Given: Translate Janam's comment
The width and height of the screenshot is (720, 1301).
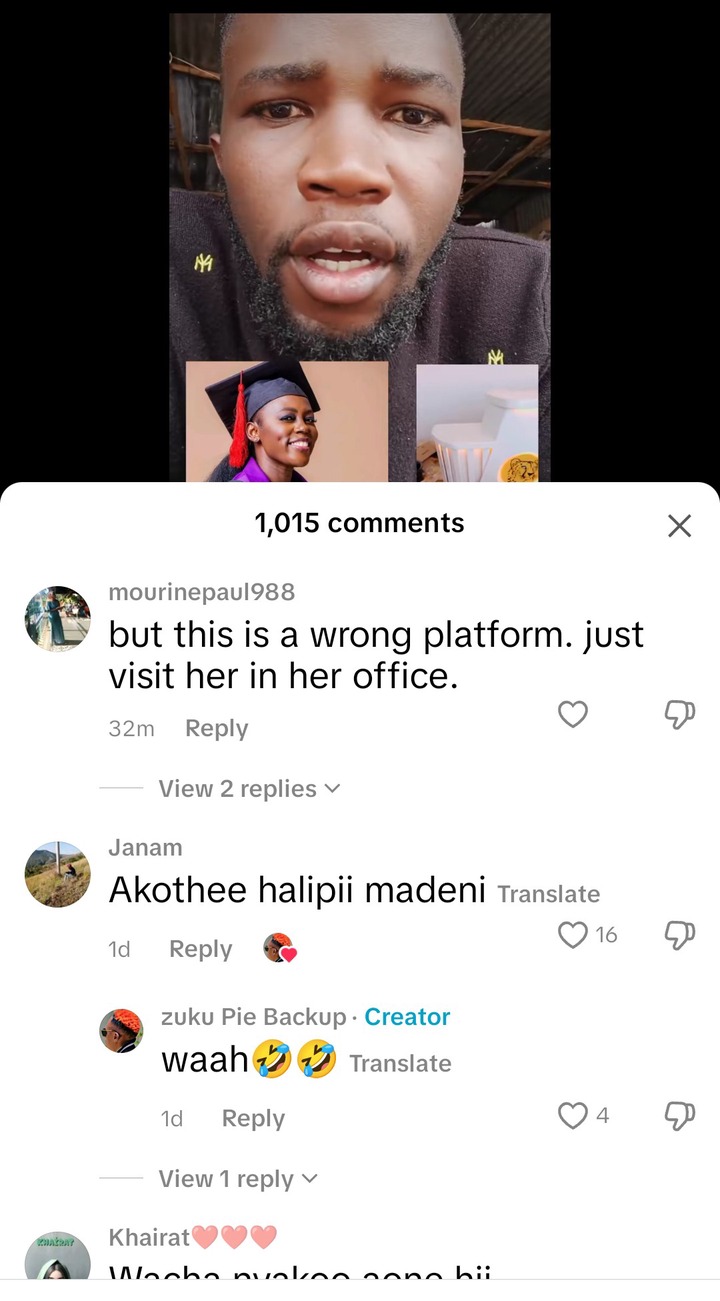Looking at the screenshot, I should tap(549, 894).
